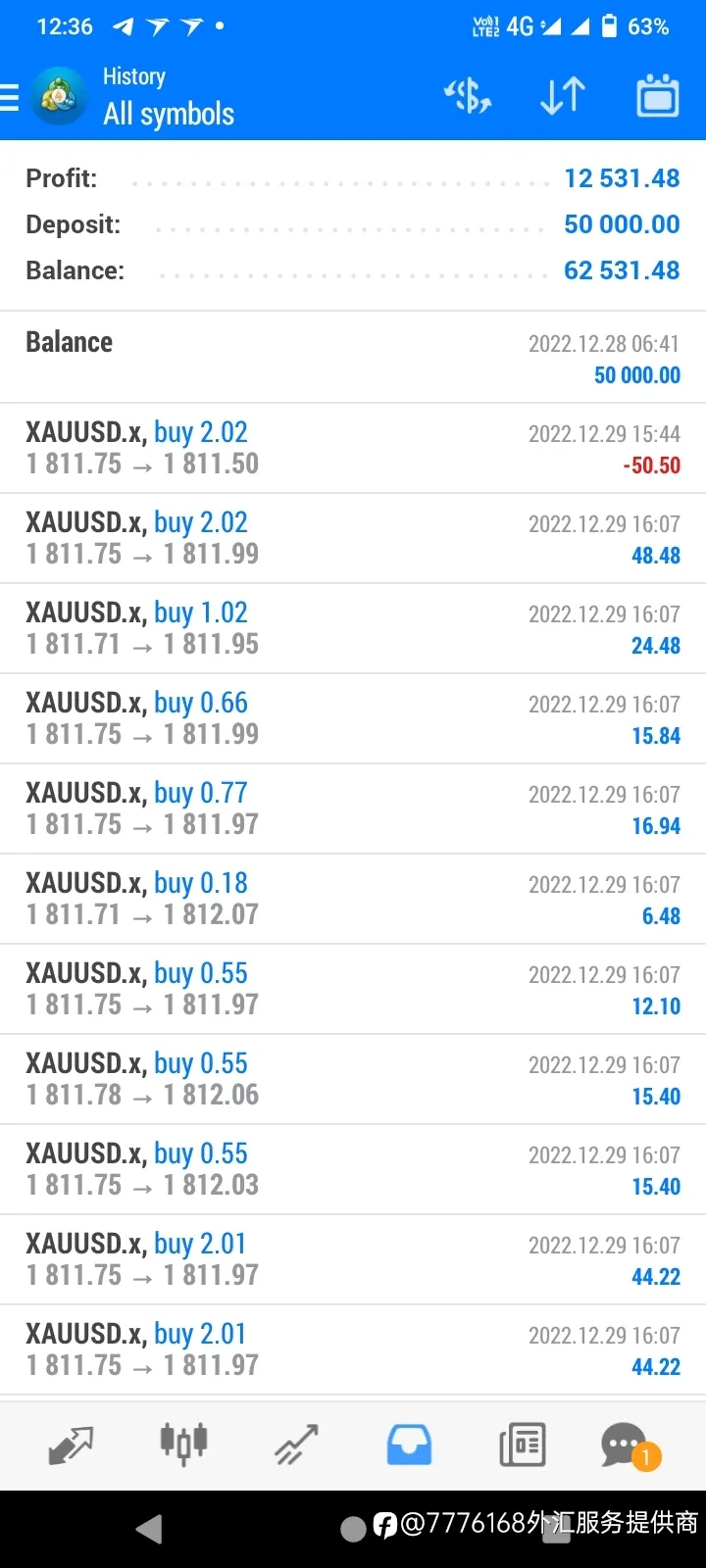
Task: Open the symbol filter with the dollar icon
Action: point(468,96)
